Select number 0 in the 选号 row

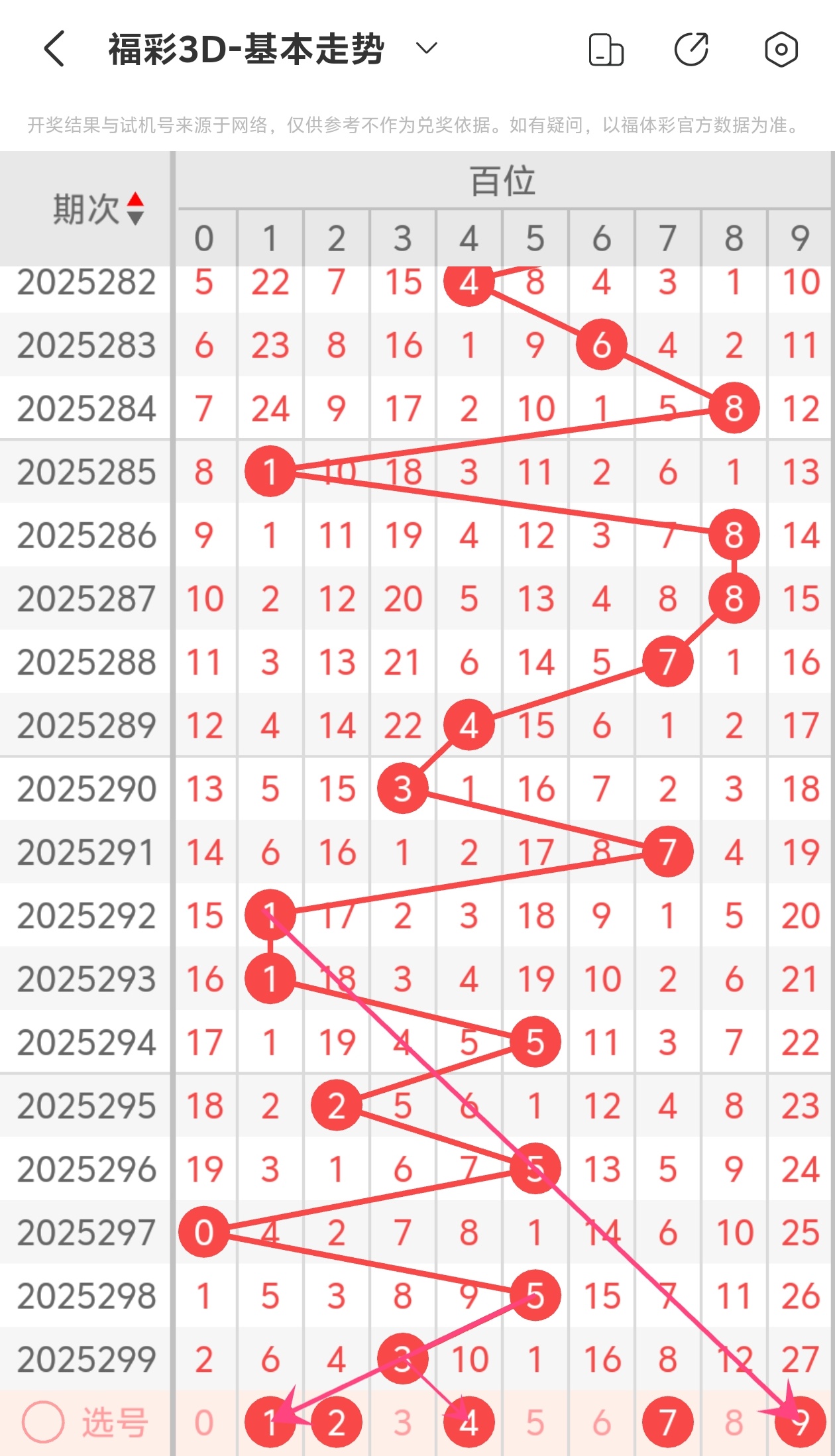(x=204, y=1422)
